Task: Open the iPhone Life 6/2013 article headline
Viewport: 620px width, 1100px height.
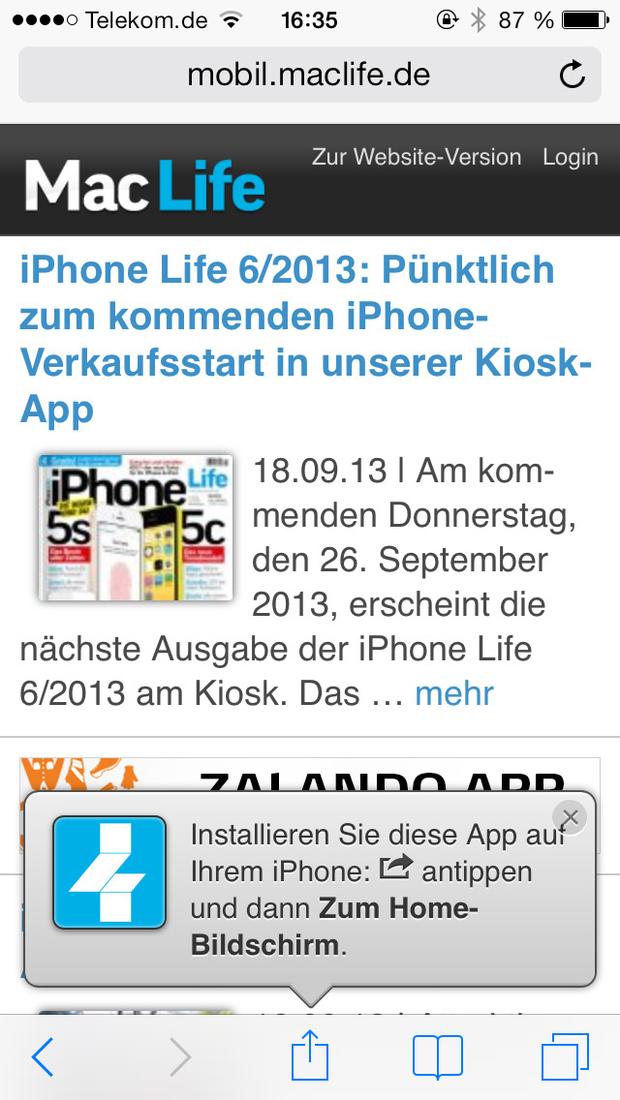Action: click(x=306, y=340)
